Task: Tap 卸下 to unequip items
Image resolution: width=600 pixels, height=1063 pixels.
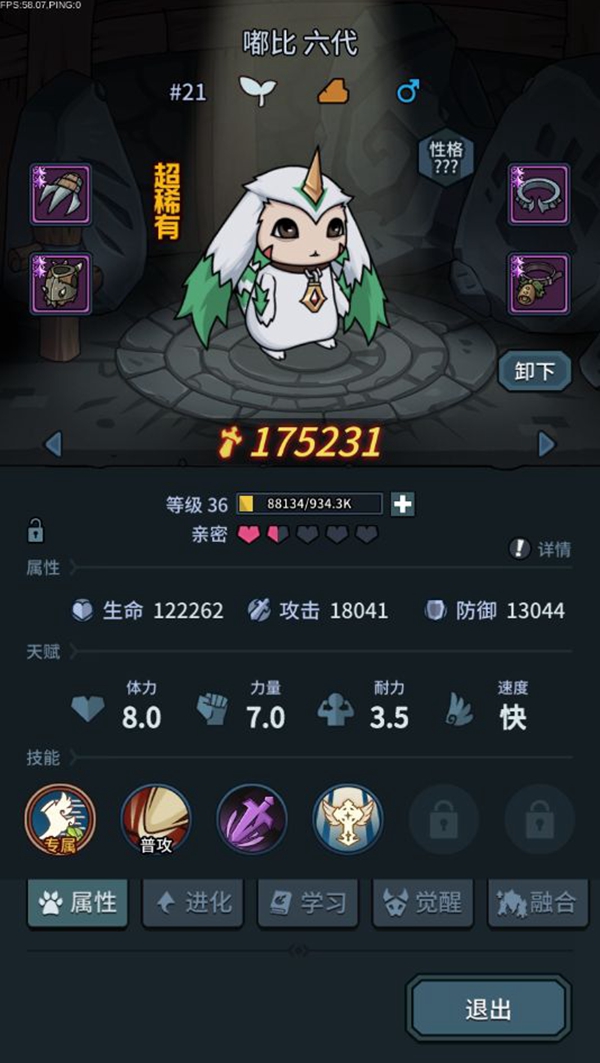Action: 535,371
